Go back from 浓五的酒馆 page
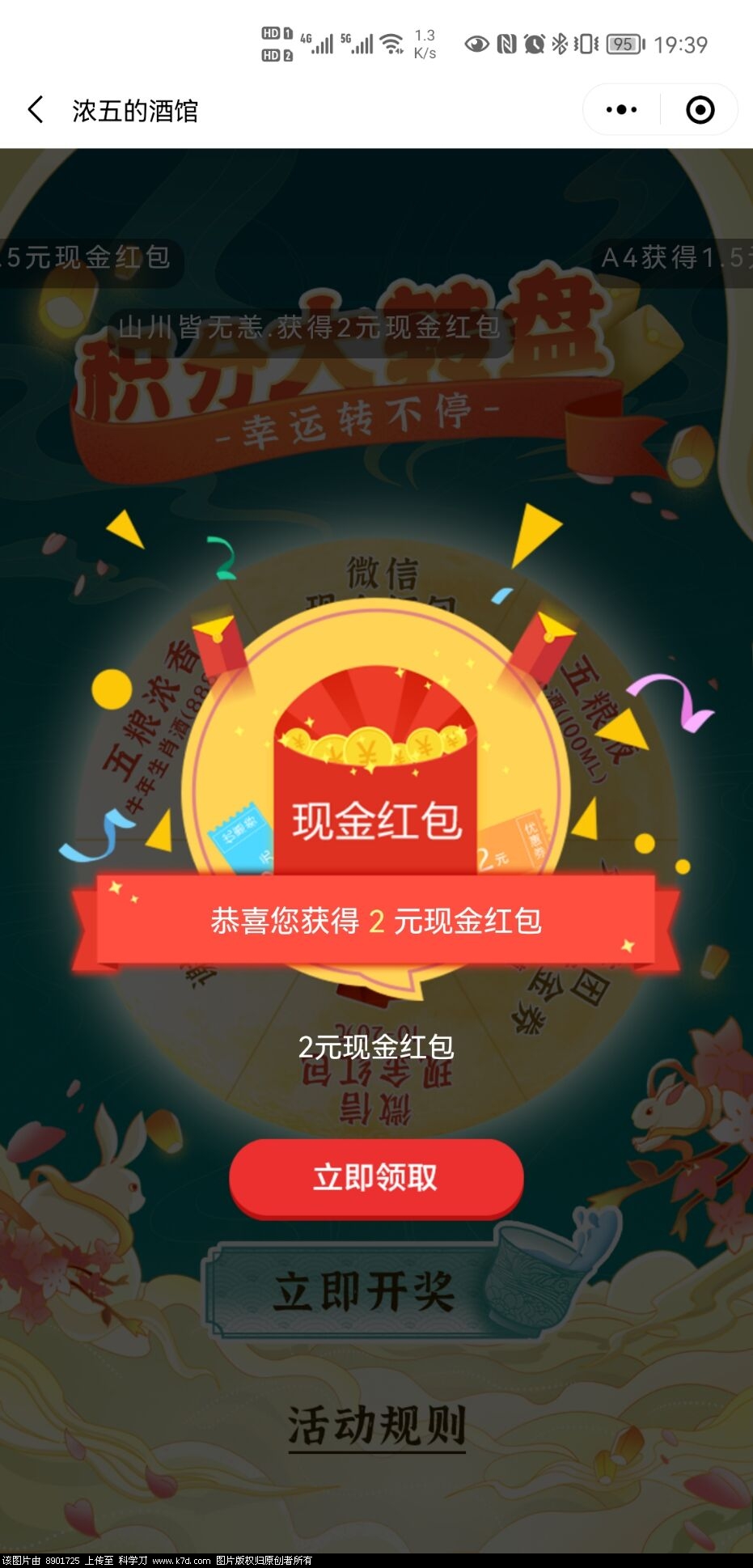The height and width of the screenshot is (1568, 753). [x=36, y=110]
